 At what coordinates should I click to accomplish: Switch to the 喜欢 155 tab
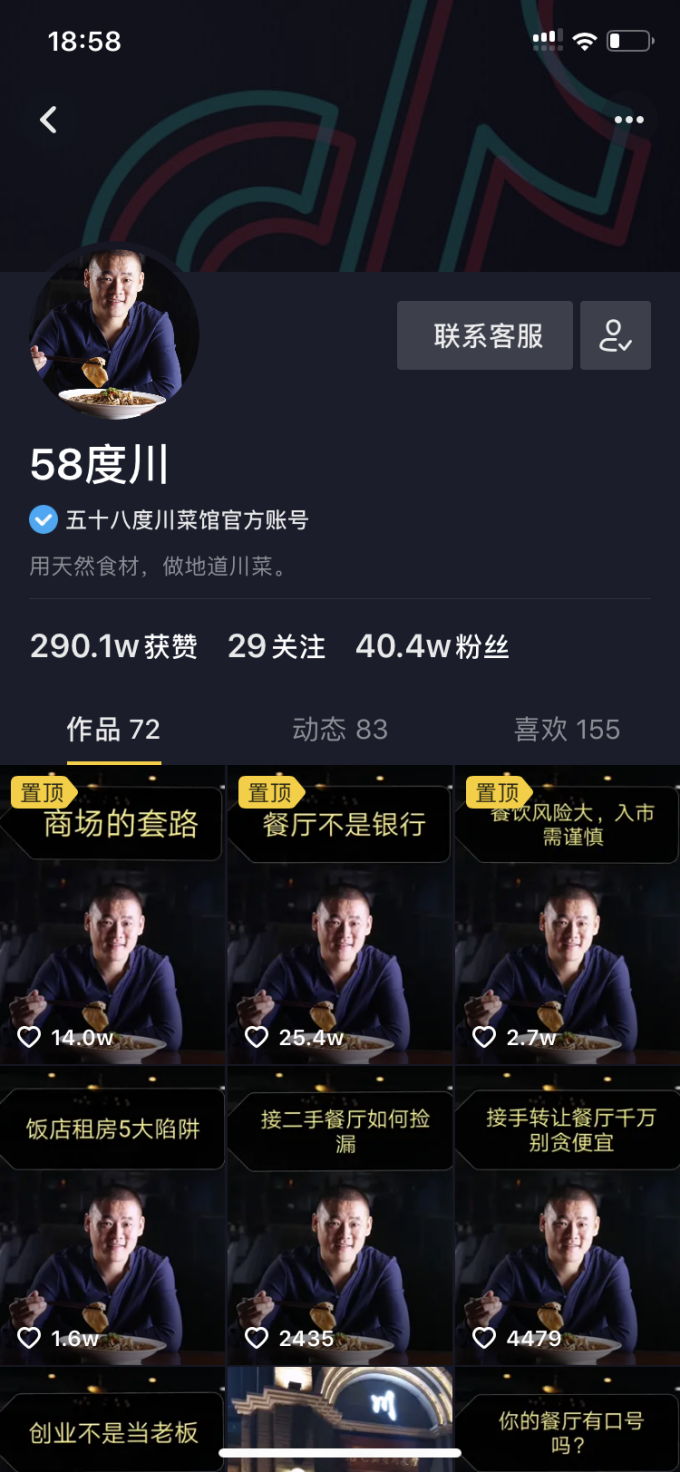(567, 729)
